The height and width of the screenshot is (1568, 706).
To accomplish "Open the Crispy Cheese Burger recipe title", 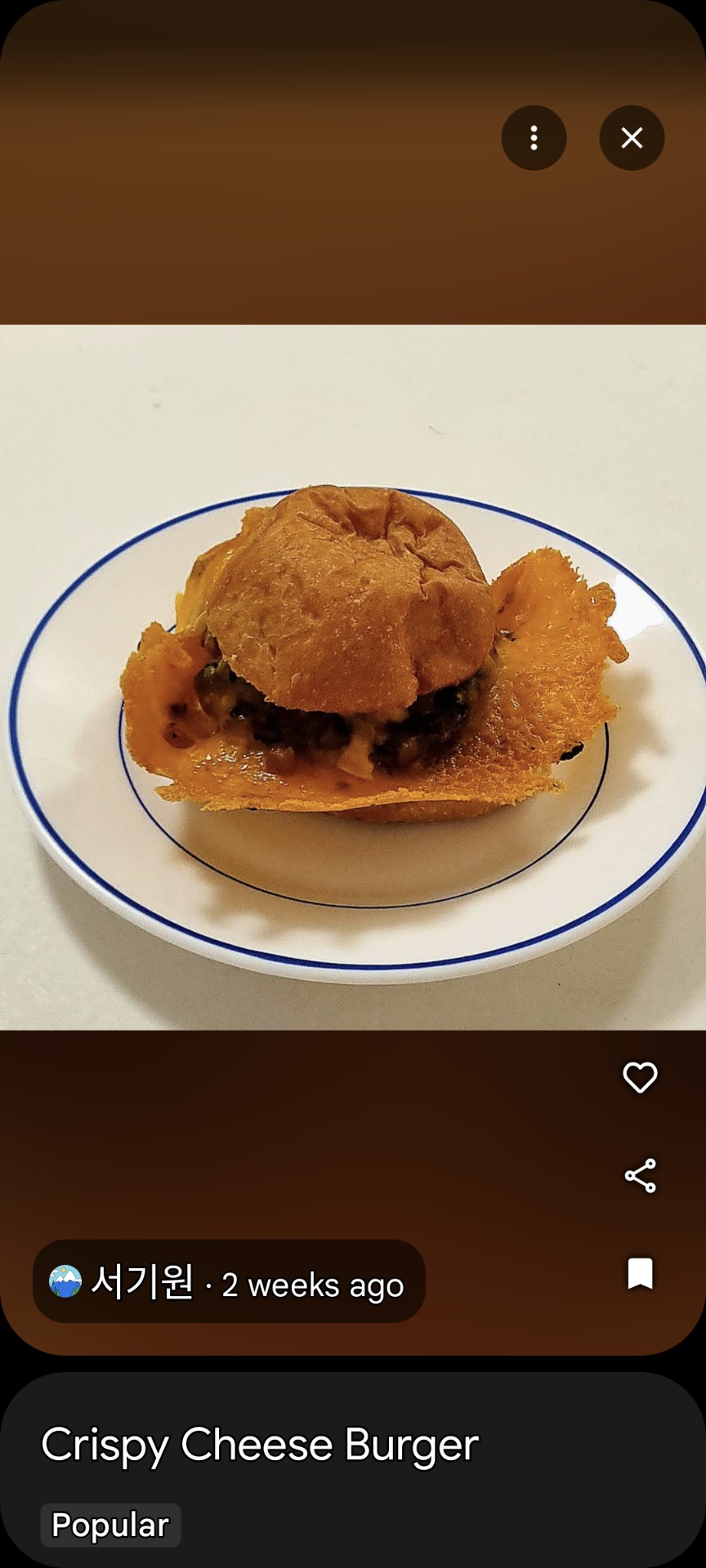I will [x=260, y=1444].
